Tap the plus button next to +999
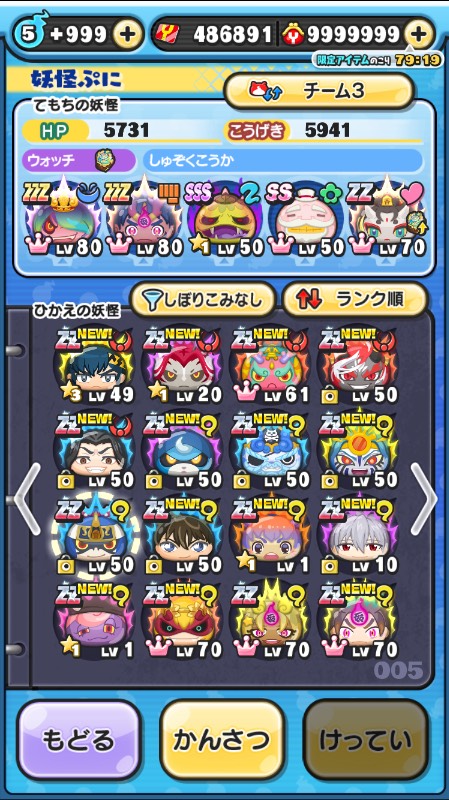Viewport: 449px width, 800px height. pyautogui.click(x=128, y=35)
